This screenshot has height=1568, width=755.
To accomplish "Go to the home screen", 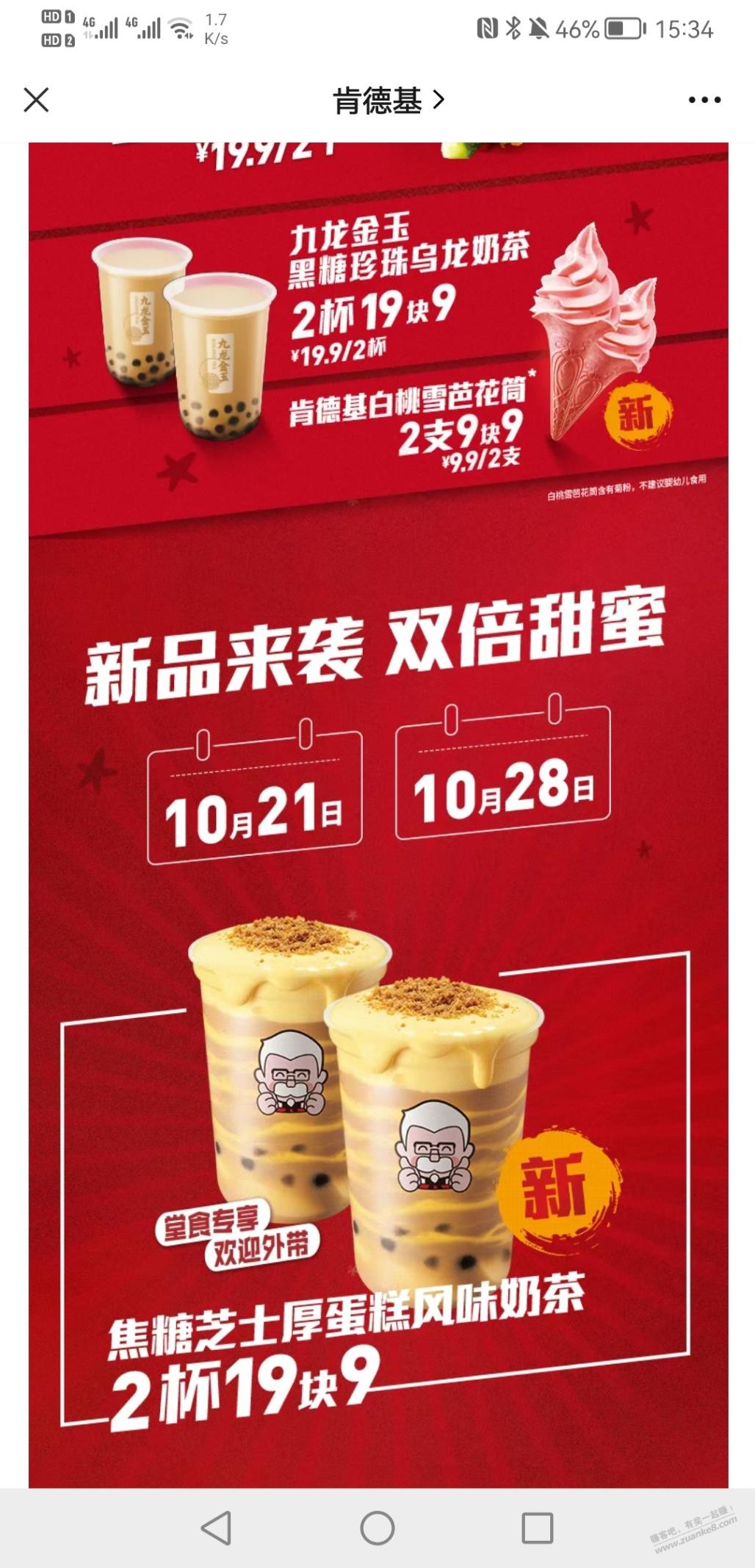I will pyautogui.click(x=377, y=1528).
